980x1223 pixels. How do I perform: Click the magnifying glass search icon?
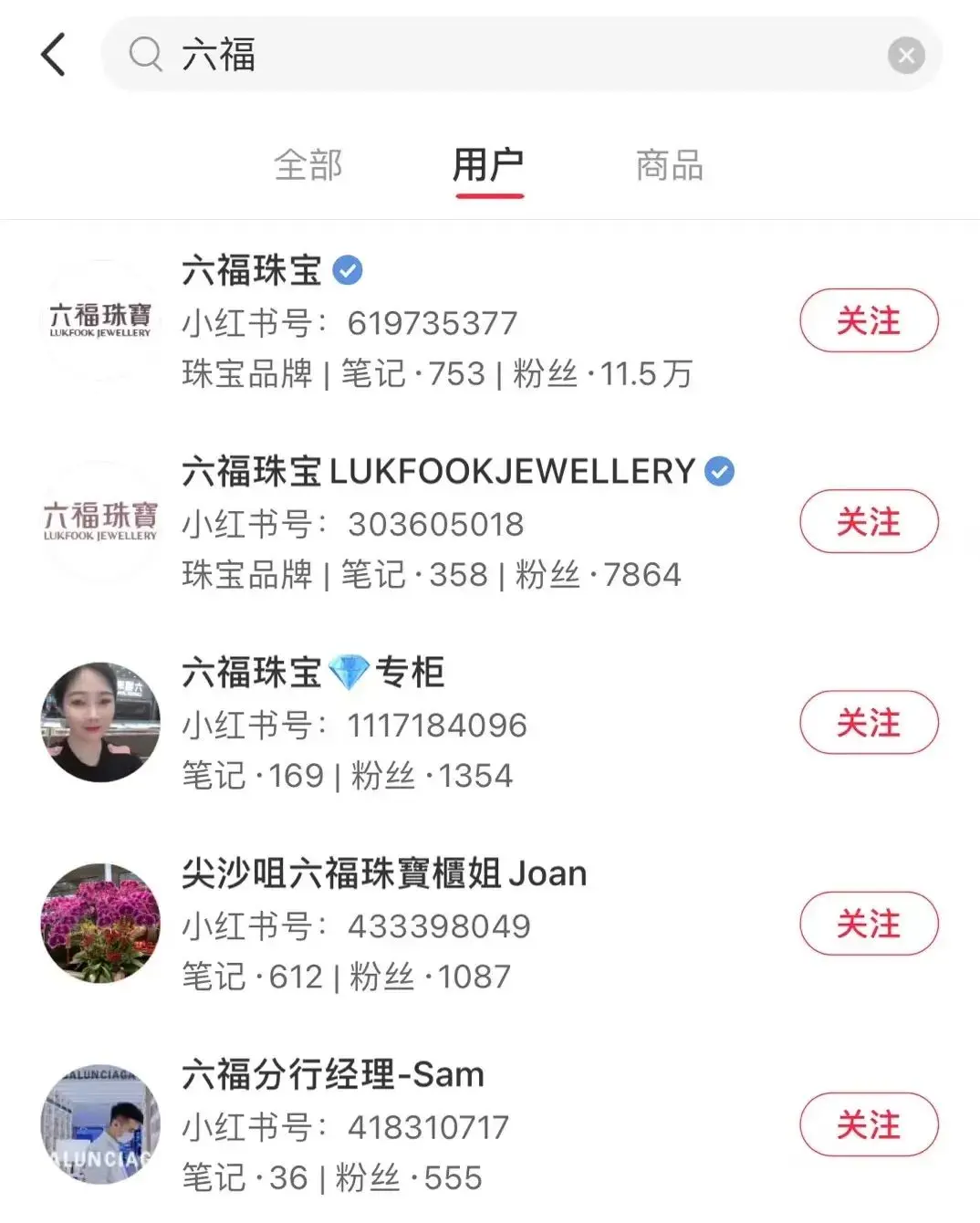tap(144, 55)
